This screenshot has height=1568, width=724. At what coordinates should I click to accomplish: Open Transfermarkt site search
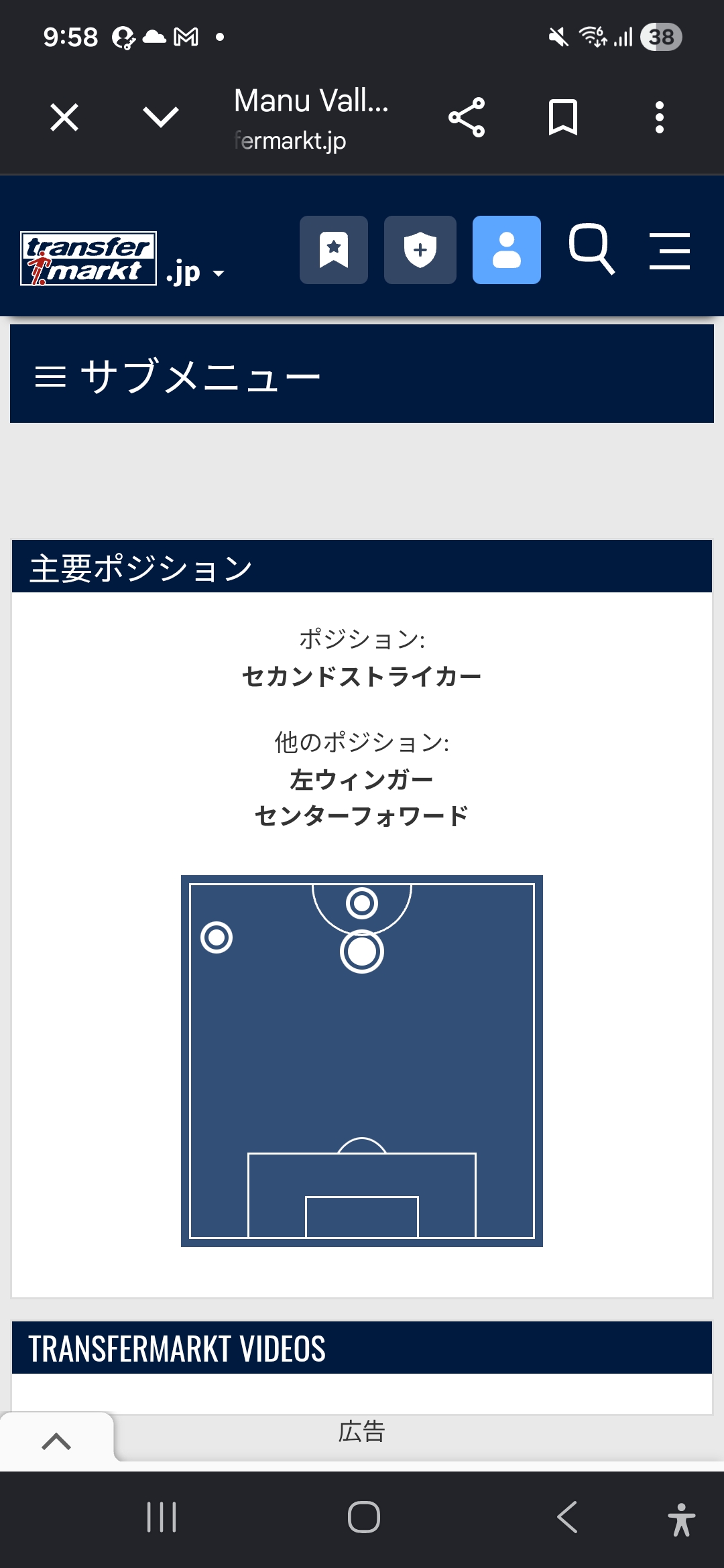[592, 249]
